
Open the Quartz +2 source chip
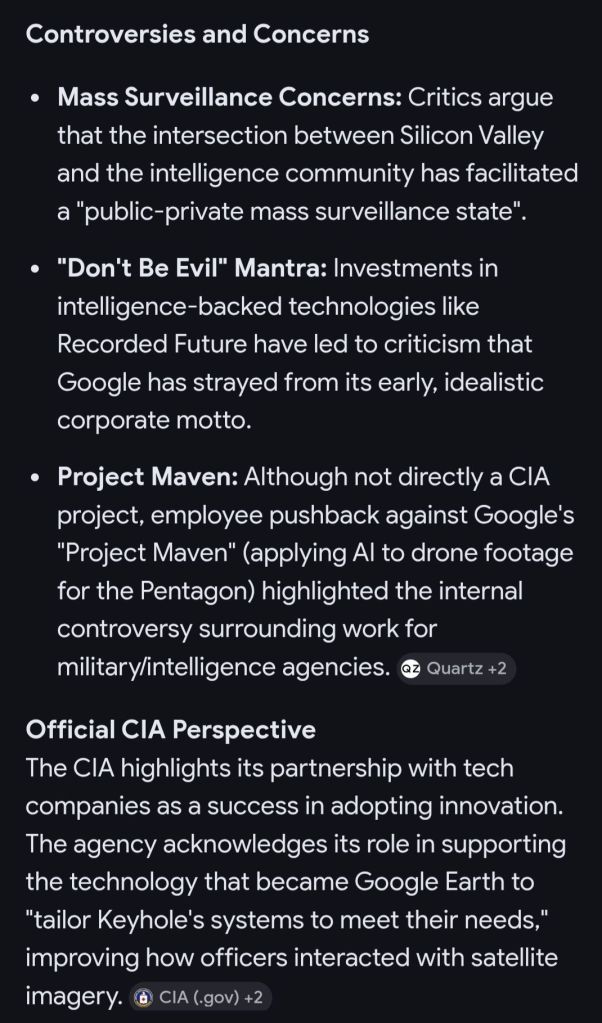pyautogui.click(x=456, y=669)
